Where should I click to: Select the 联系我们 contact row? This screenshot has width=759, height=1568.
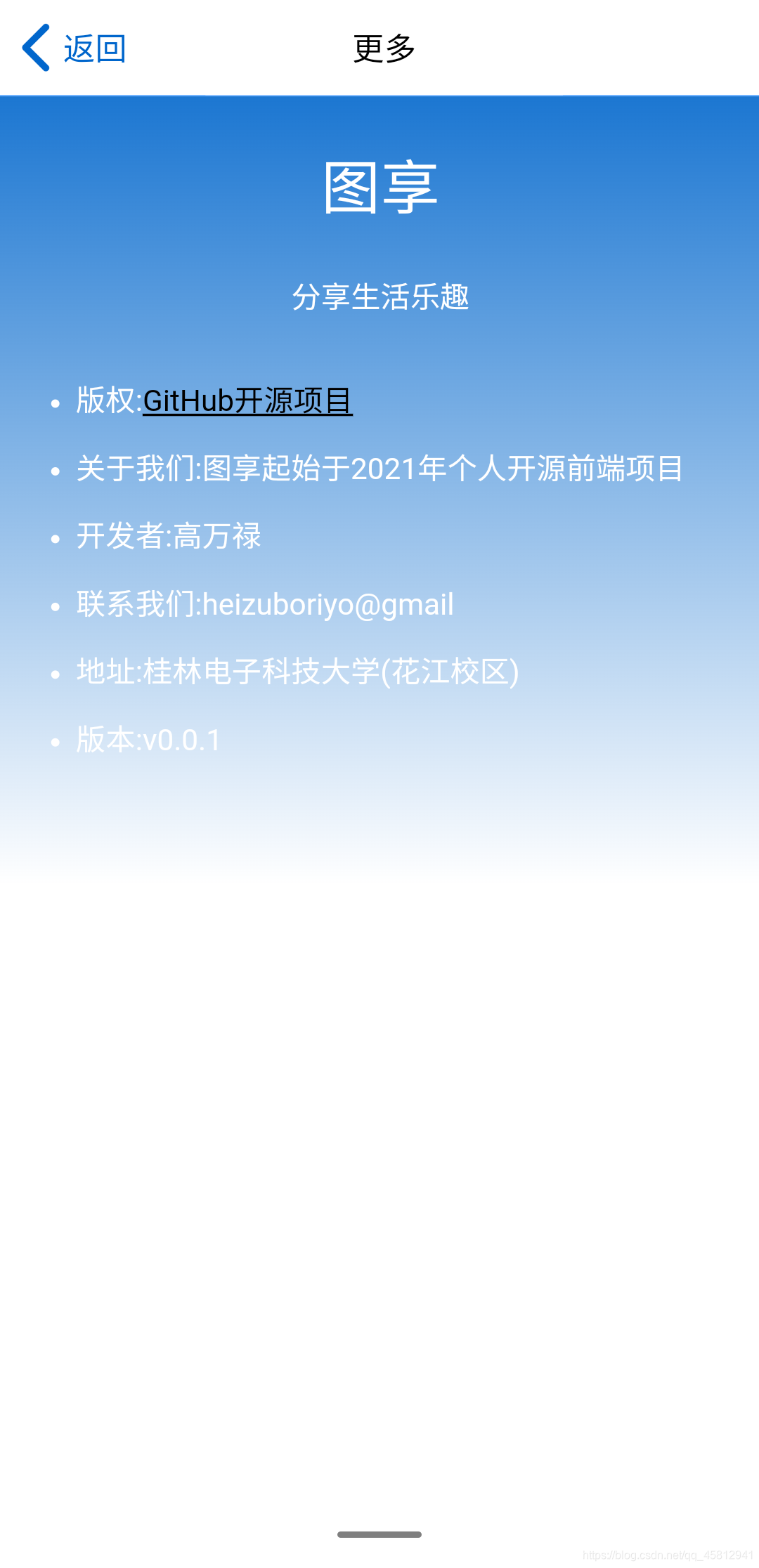coord(266,604)
